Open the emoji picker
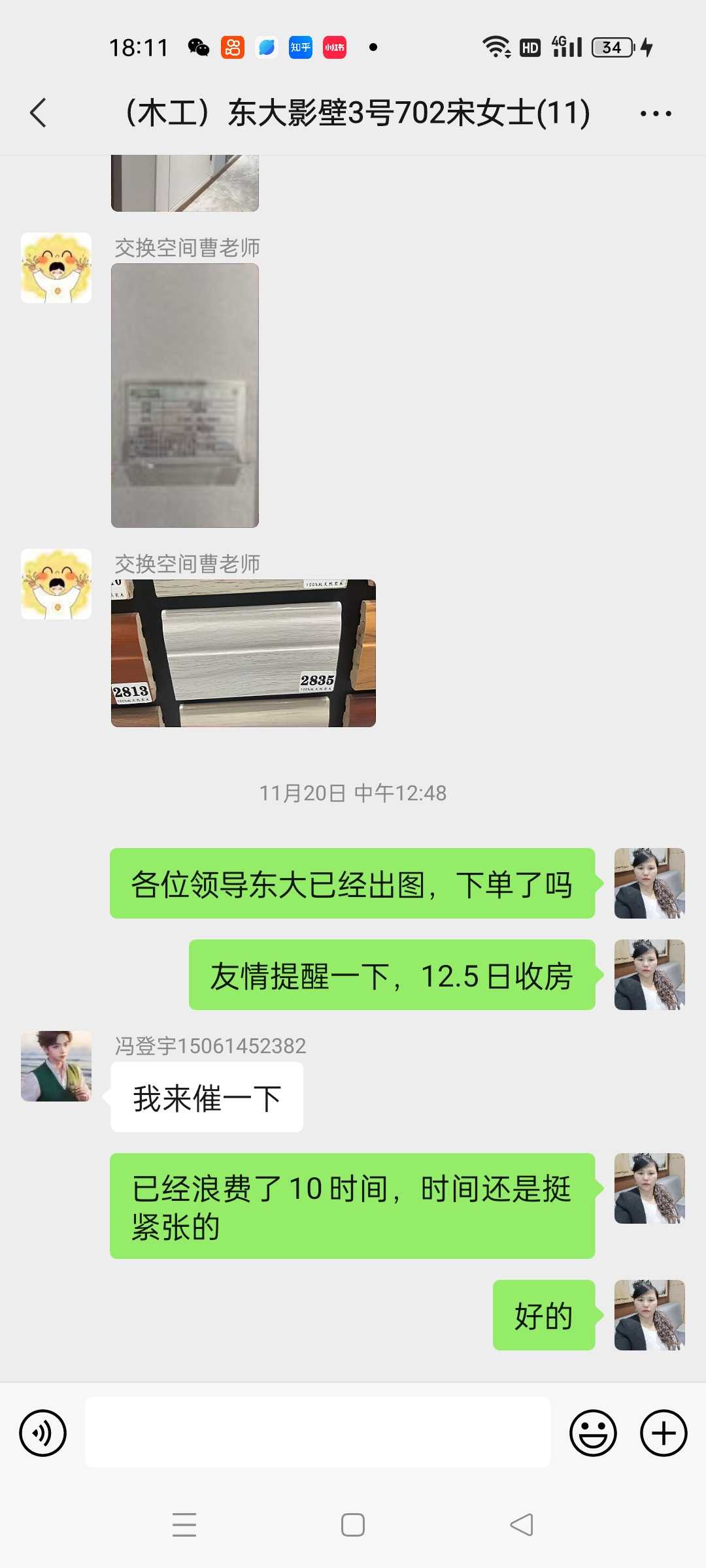This screenshot has height=1568, width=706. [x=593, y=1433]
